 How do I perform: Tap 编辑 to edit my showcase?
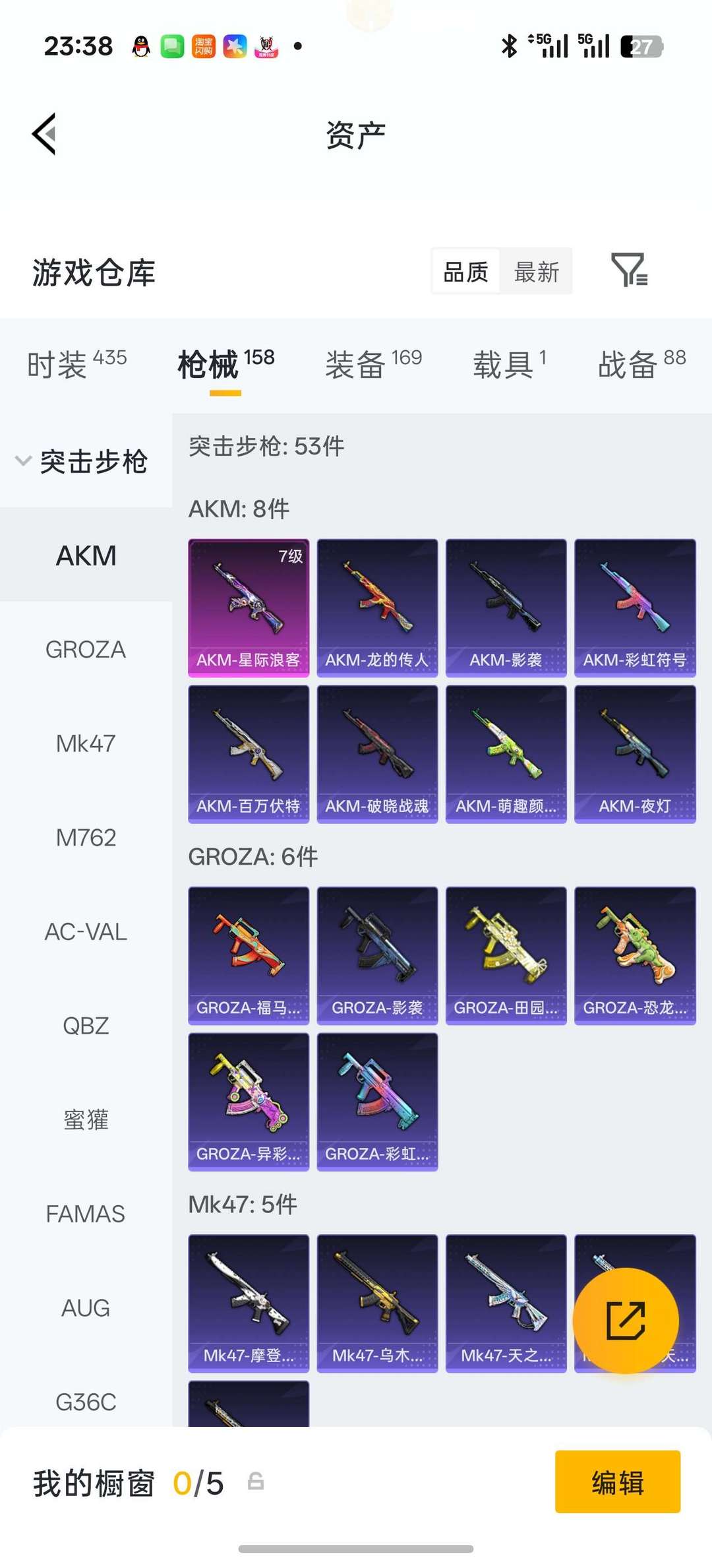point(618,1482)
